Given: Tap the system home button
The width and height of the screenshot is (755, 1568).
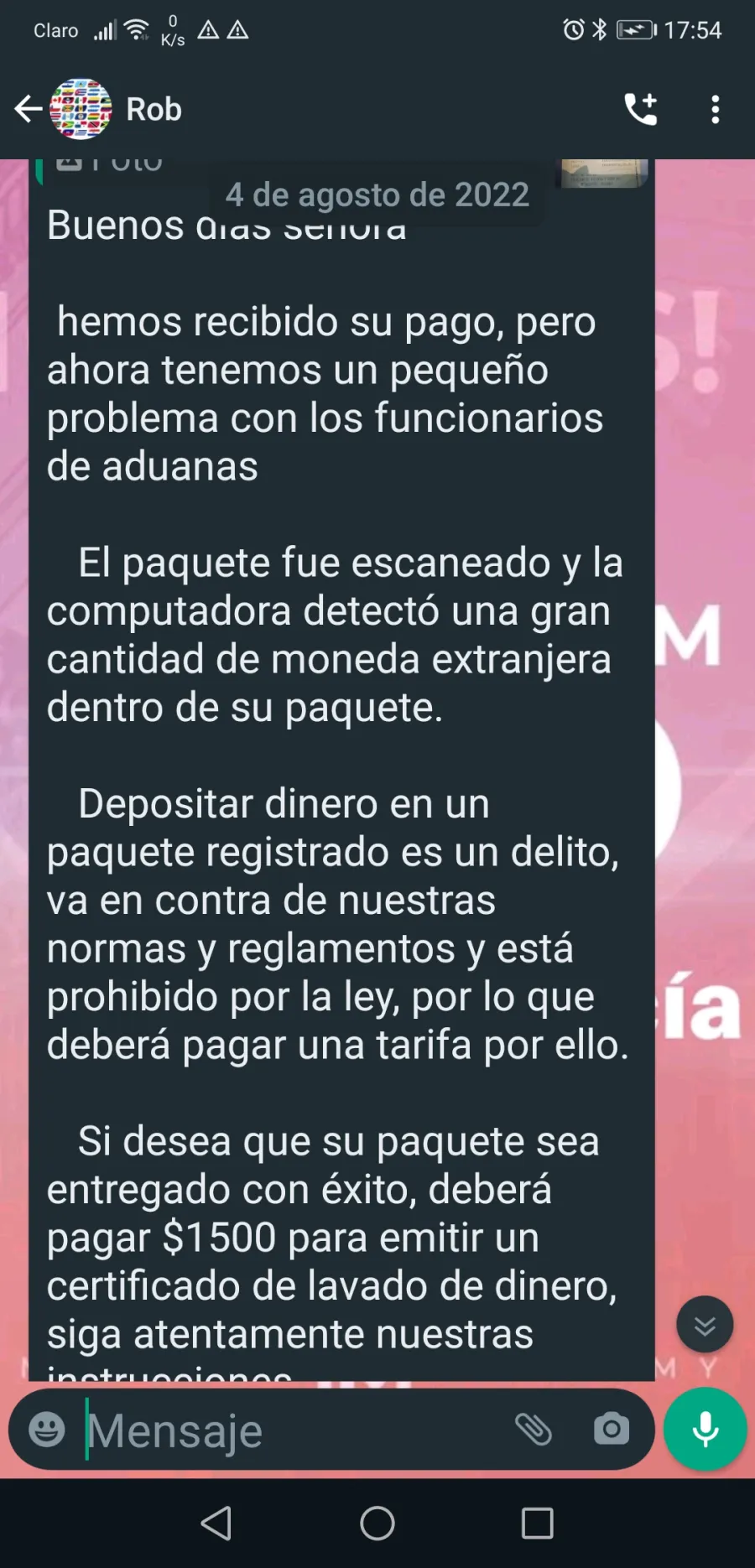Looking at the screenshot, I should [377, 1523].
